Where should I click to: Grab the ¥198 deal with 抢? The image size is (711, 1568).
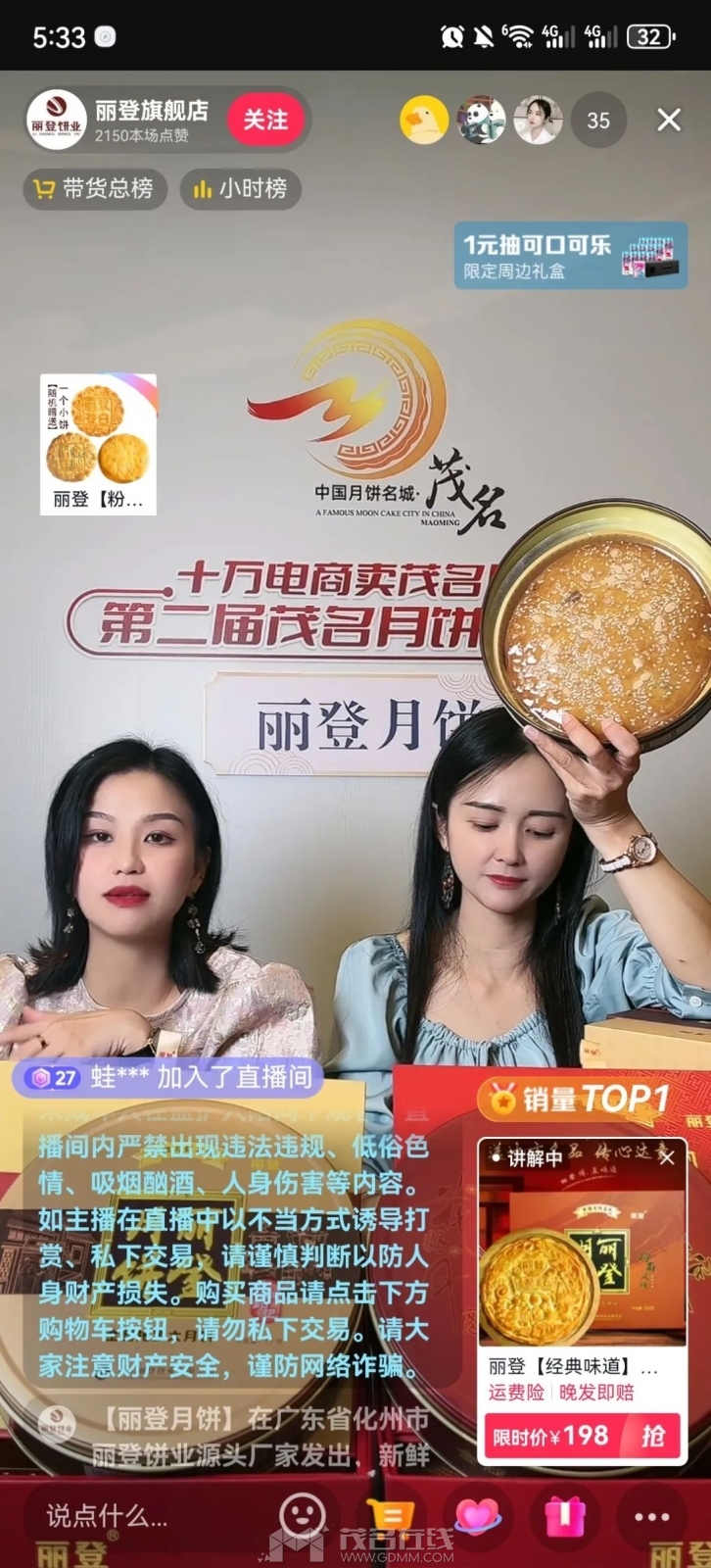651,1437
